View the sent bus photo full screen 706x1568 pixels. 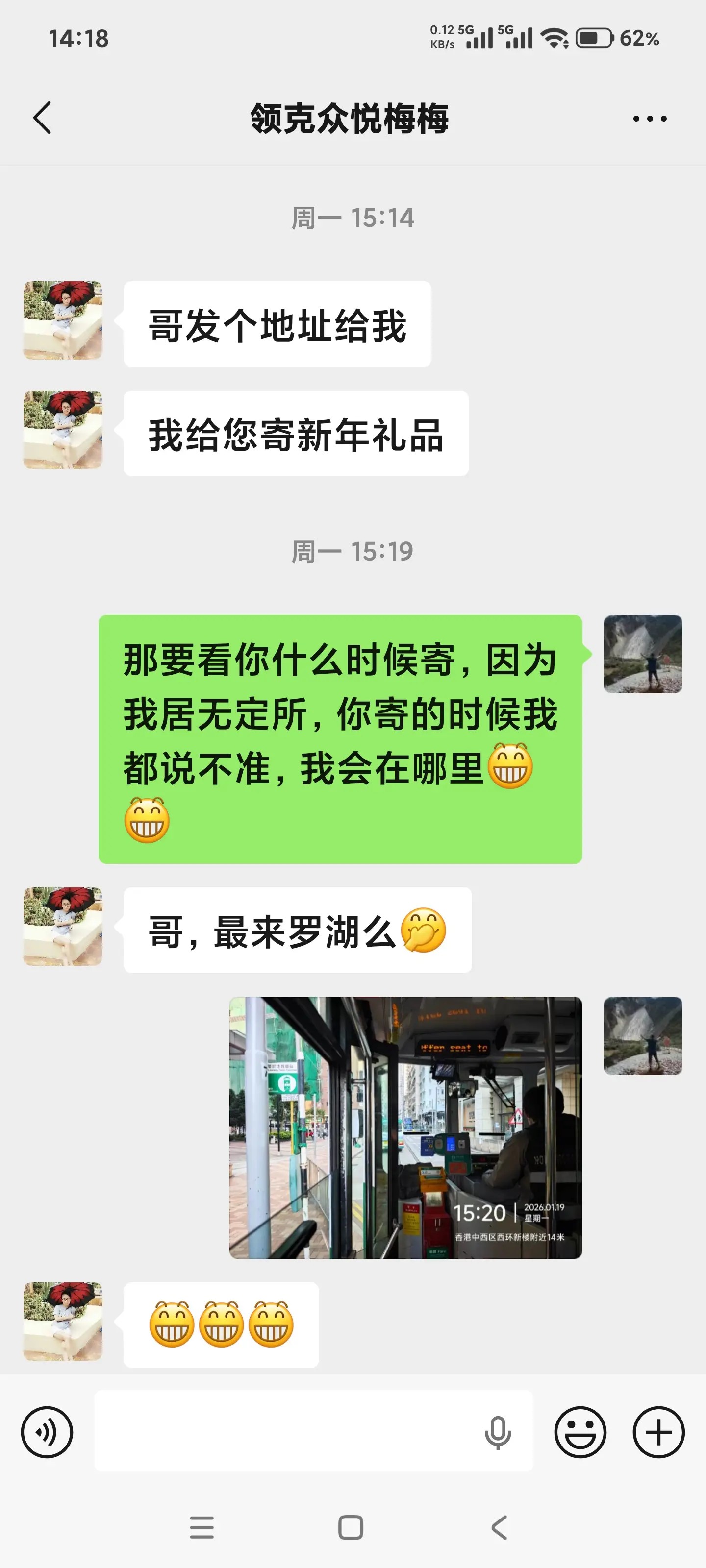click(x=405, y=1127)
